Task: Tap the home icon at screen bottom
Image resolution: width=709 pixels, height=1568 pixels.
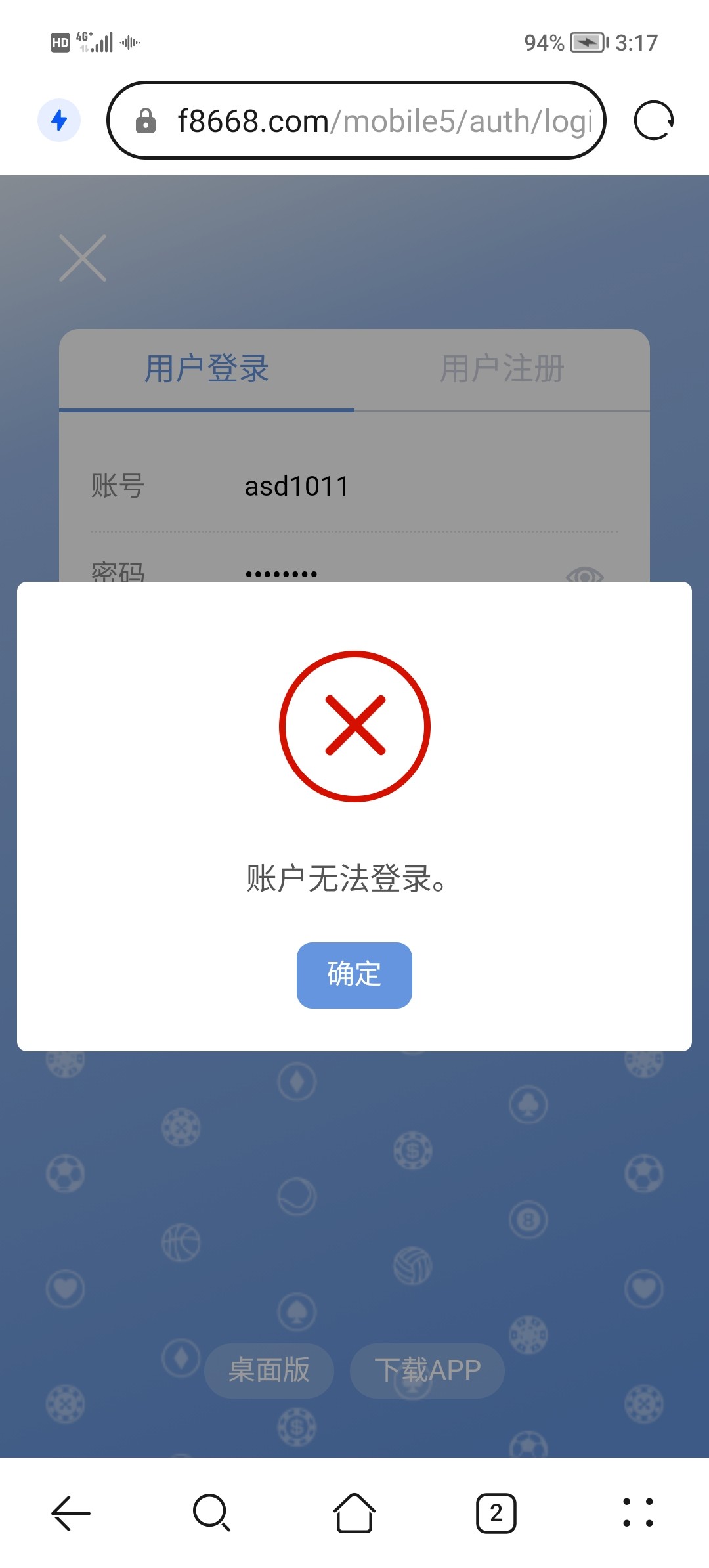Action: (354, 1514)
